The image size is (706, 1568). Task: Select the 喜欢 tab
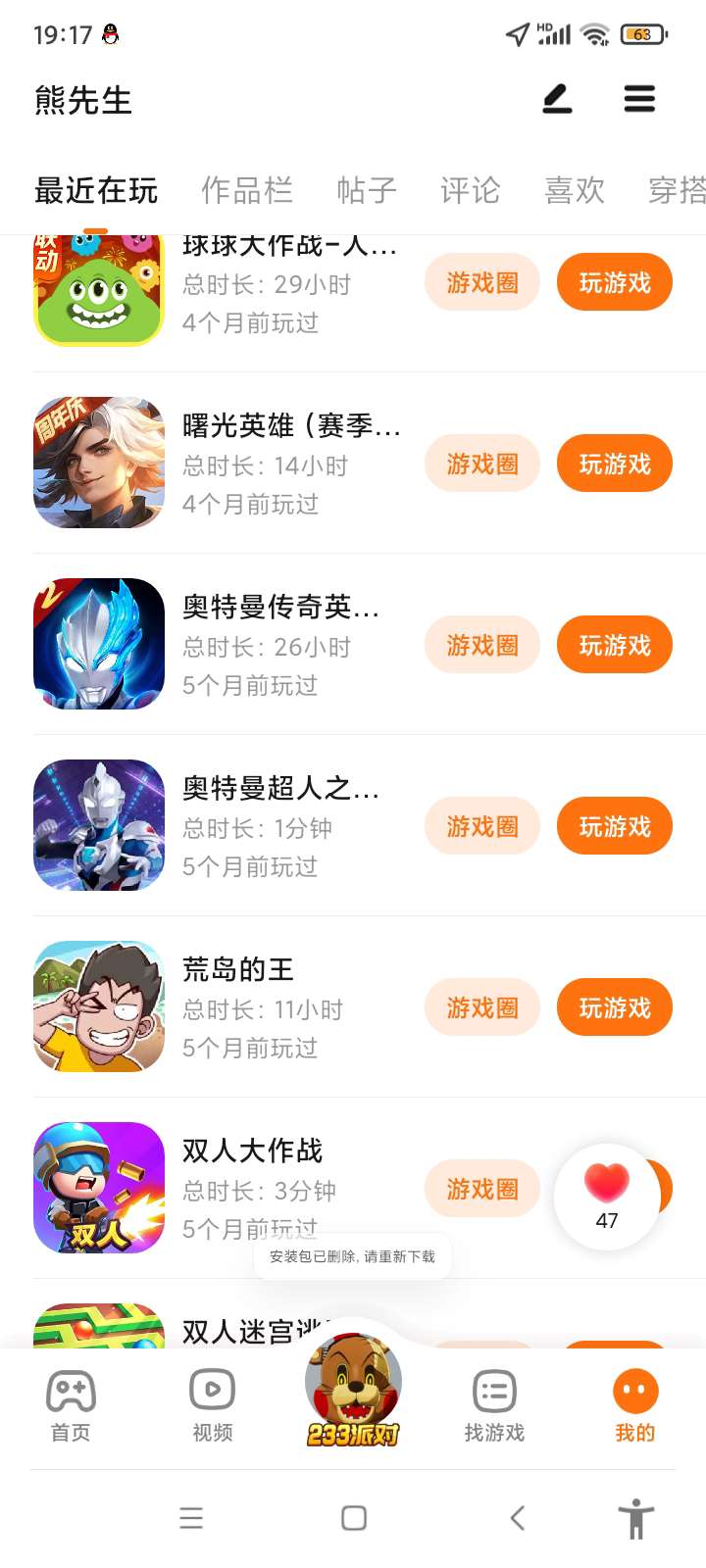(x=575, y=190)
